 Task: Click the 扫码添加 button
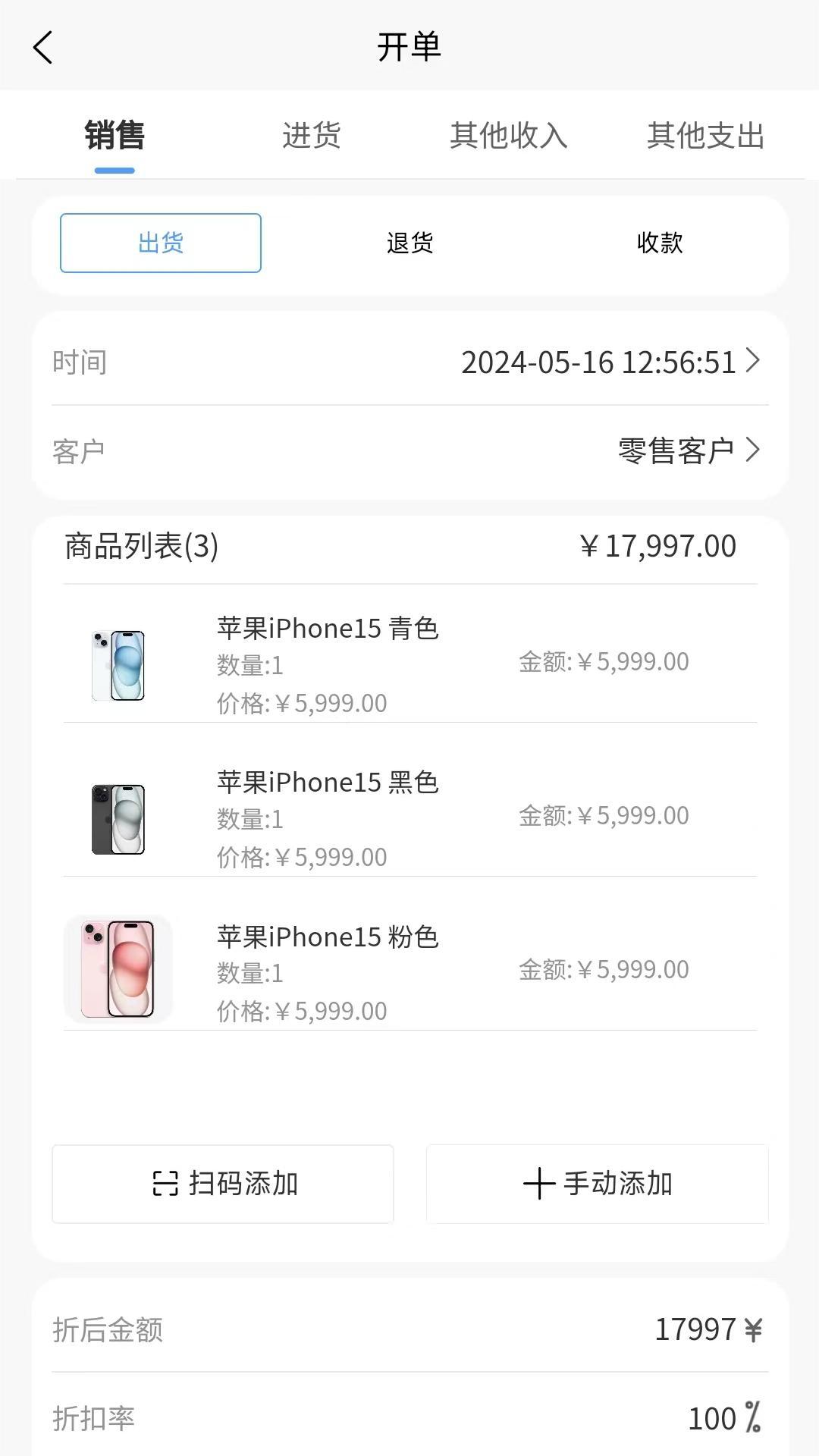(222, 1184)
